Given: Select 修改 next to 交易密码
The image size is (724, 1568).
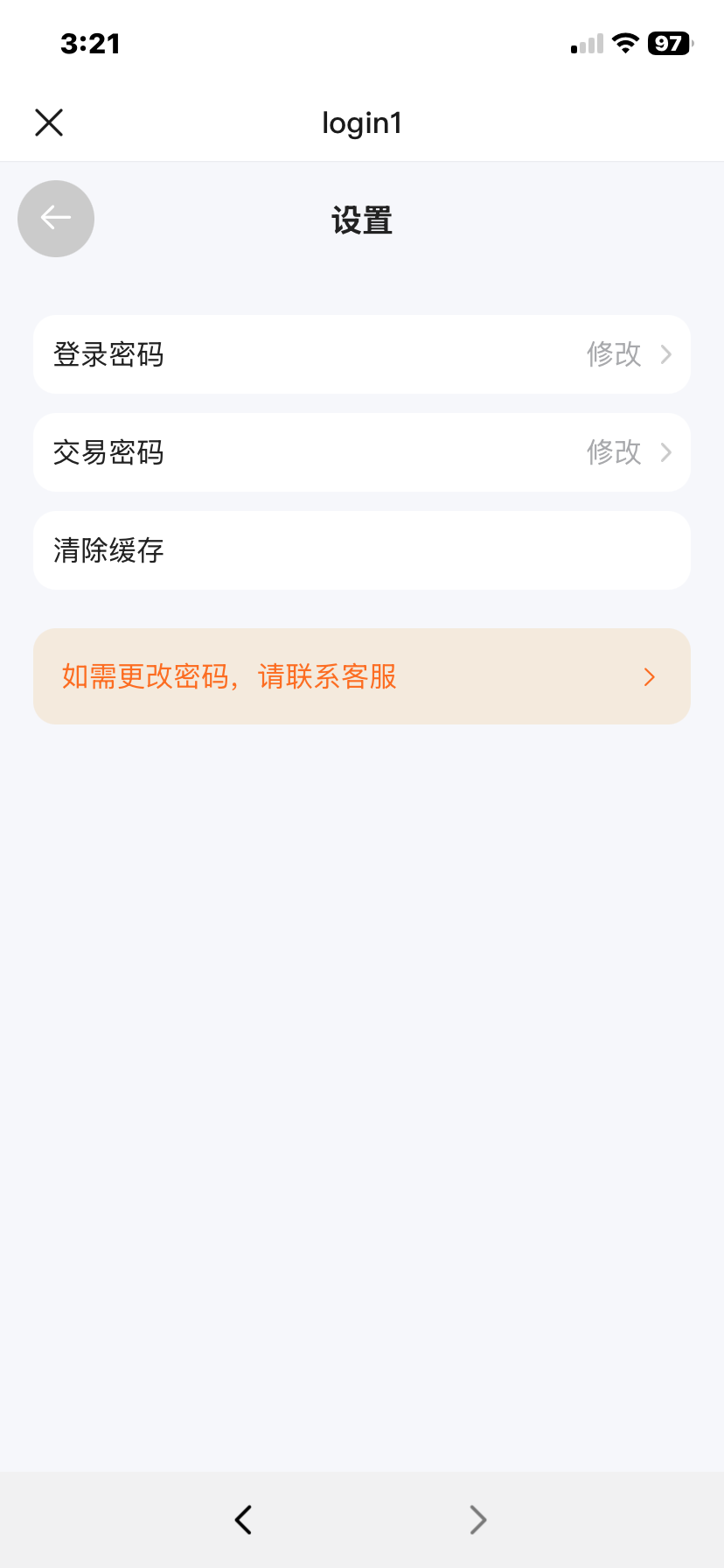Looking at the screenshot, I should point(613,452).
